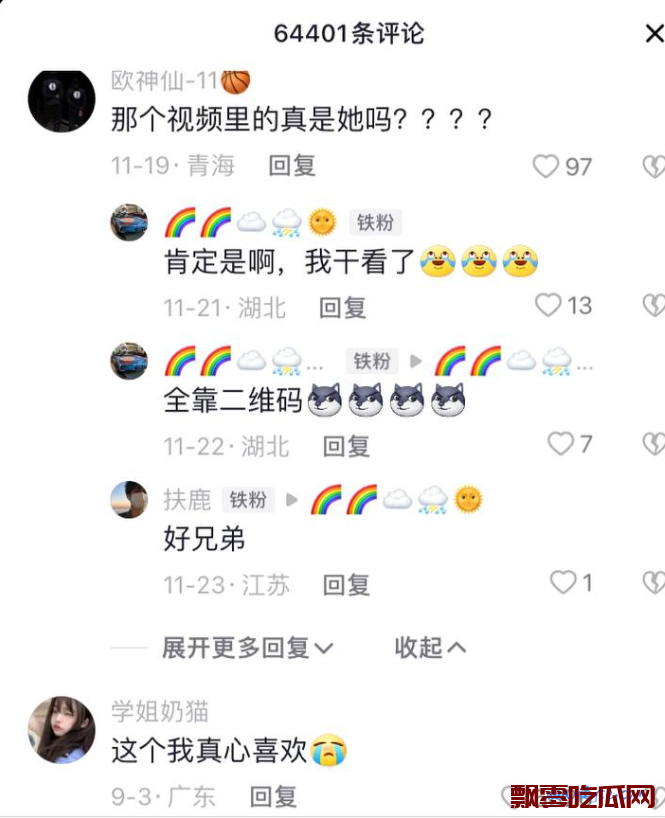Close the comments panel
Screen dimensions: 665x818
pyautogui.click(x=653, y=34)
